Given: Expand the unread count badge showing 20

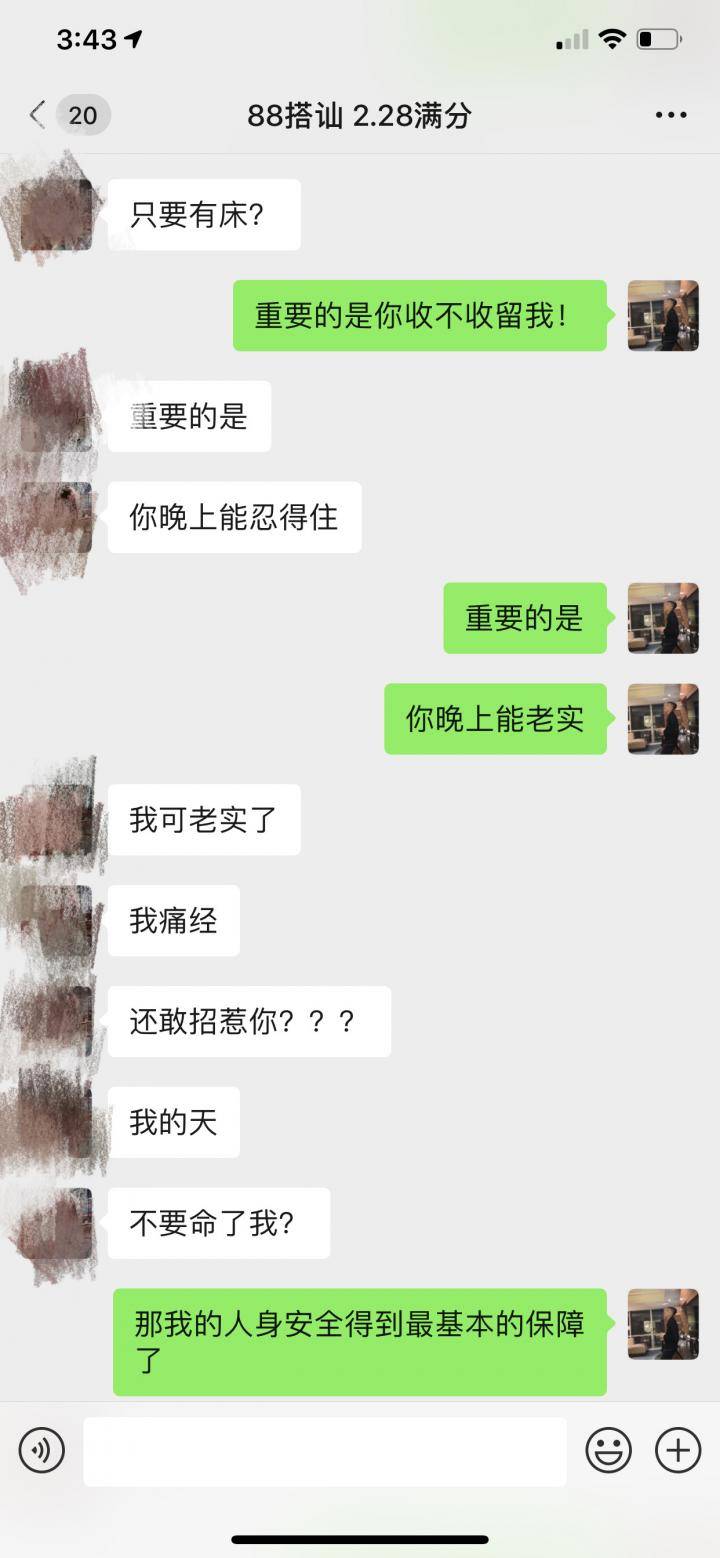Looking at the screenshot, I should 84,115.
